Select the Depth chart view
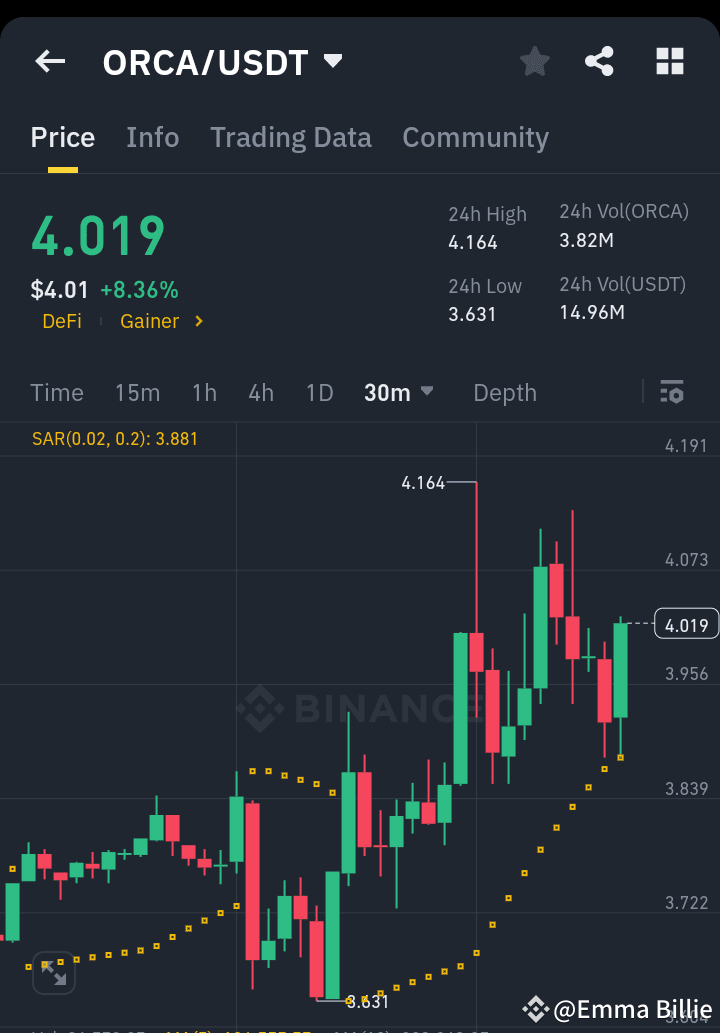The image size is (720, 1033). pos(504,392)
